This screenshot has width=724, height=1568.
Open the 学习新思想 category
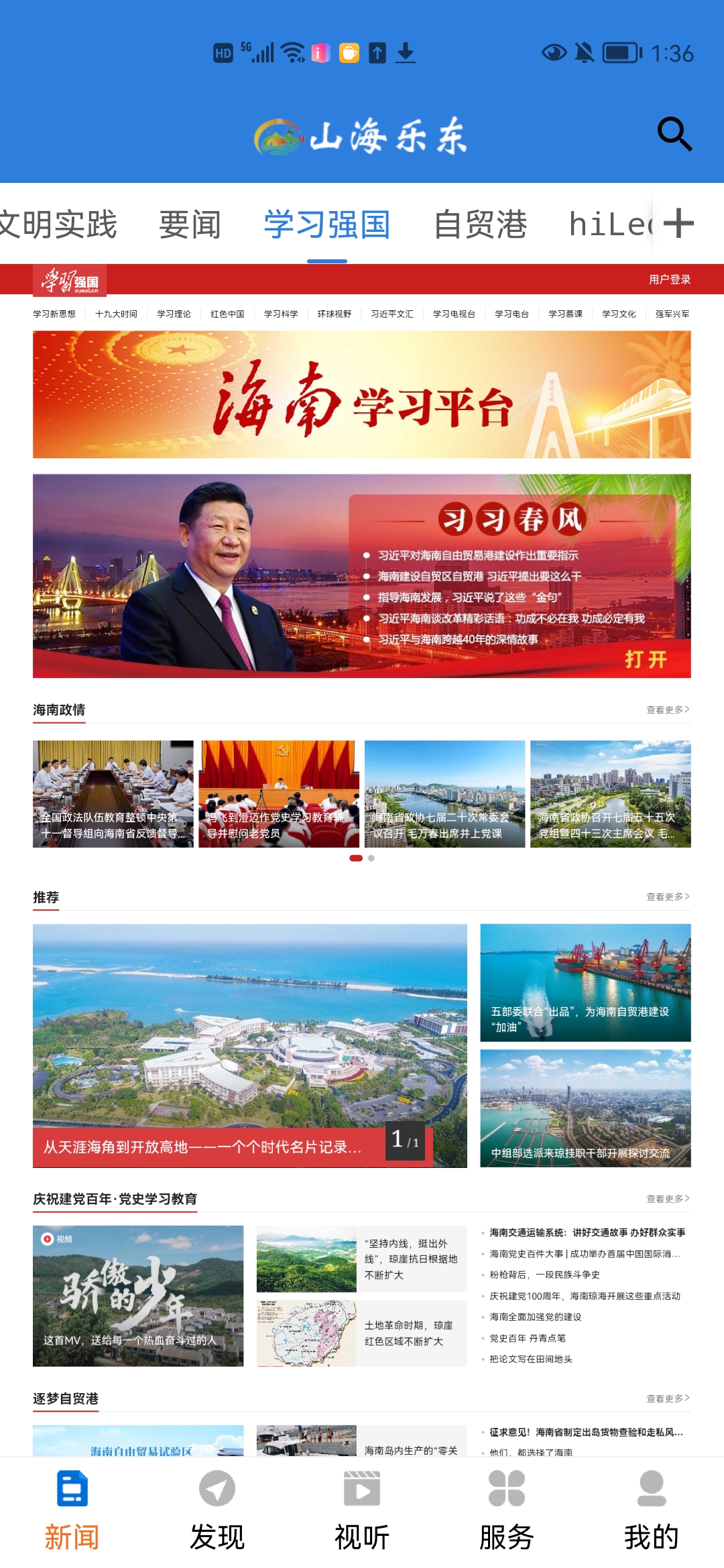(x=54, y=314)
